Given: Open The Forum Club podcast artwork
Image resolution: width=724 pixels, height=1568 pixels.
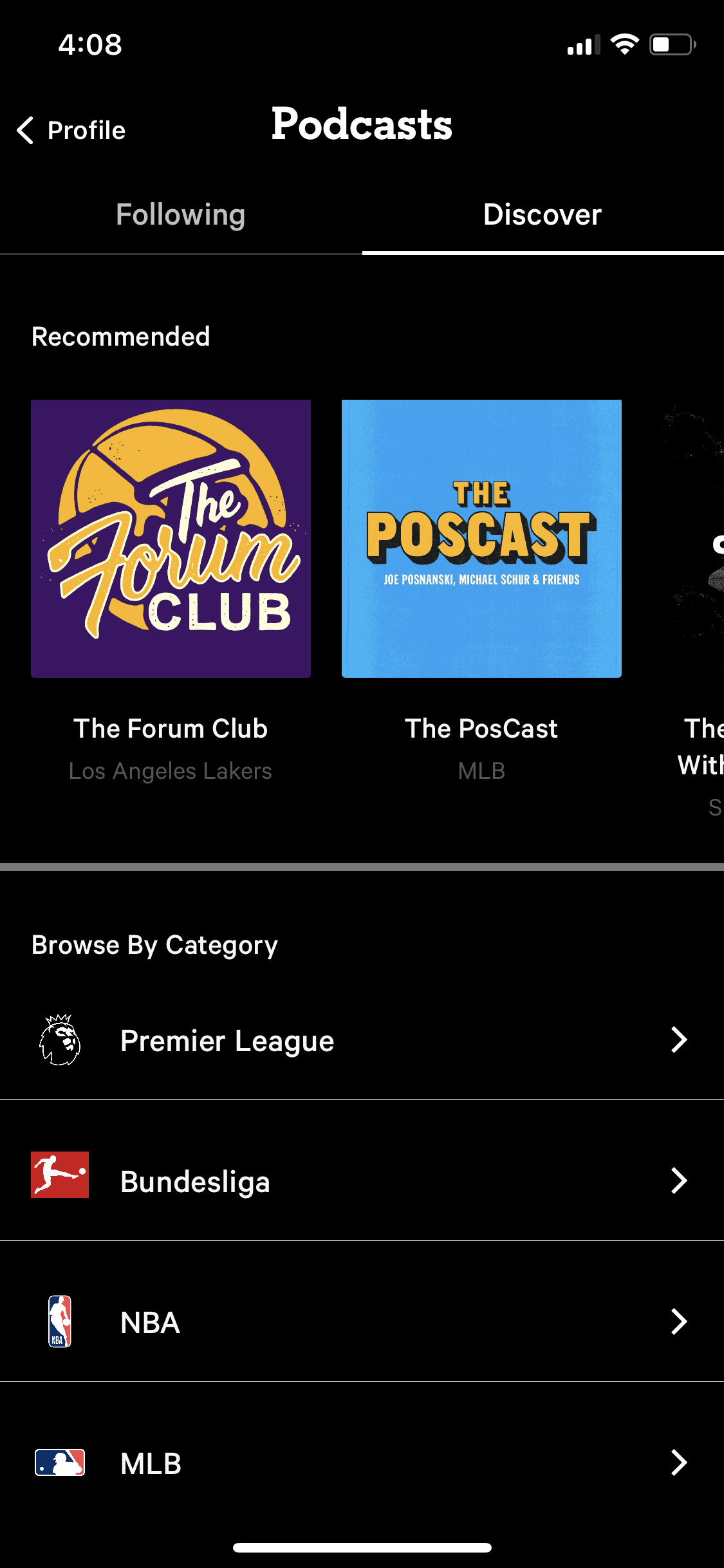Looking at the screenshot, I should click(x=171, y=537).
